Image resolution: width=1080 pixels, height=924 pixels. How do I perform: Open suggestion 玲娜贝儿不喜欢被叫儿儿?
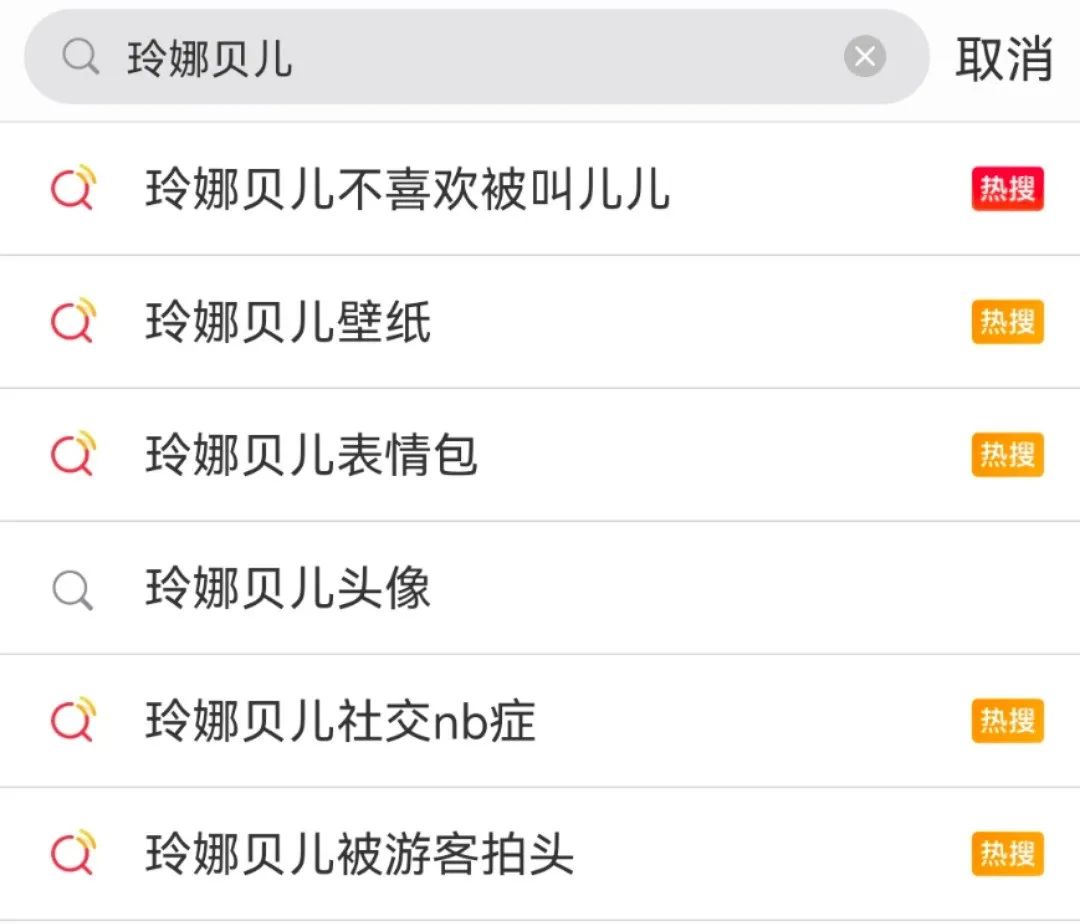[408, 189]
